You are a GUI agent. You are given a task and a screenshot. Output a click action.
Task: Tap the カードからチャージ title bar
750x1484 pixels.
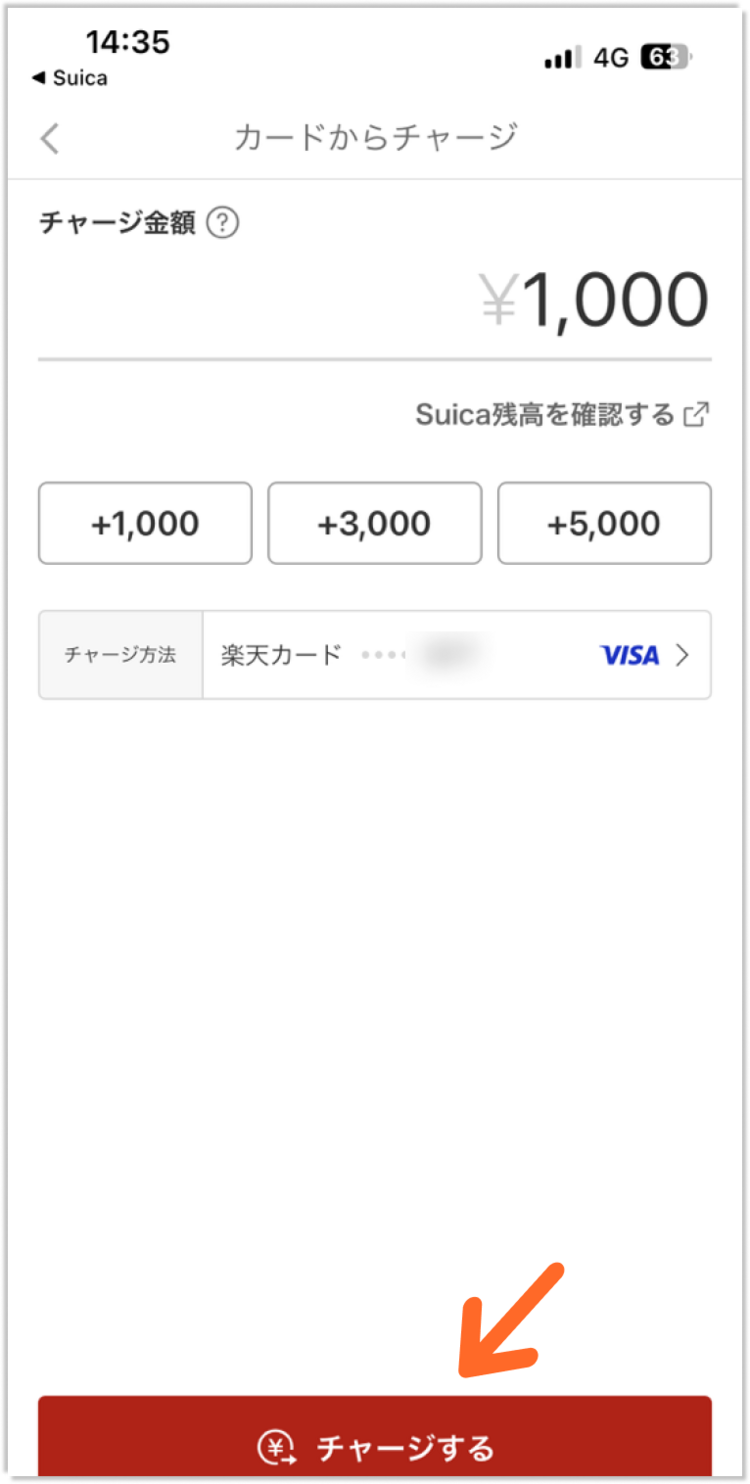coord(375,139)
